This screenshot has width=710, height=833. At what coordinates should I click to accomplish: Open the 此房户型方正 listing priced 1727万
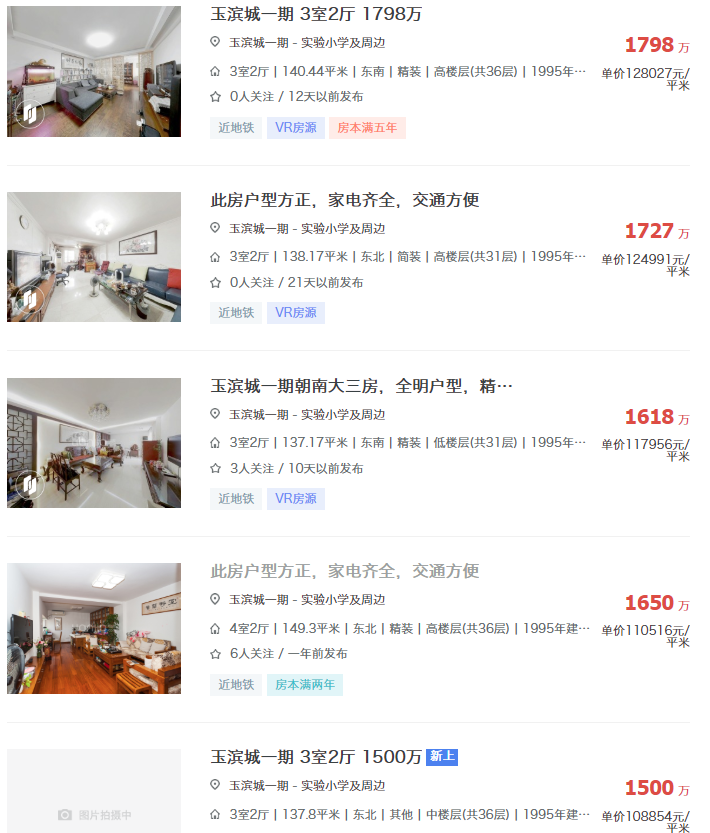(x=345, y=200)
